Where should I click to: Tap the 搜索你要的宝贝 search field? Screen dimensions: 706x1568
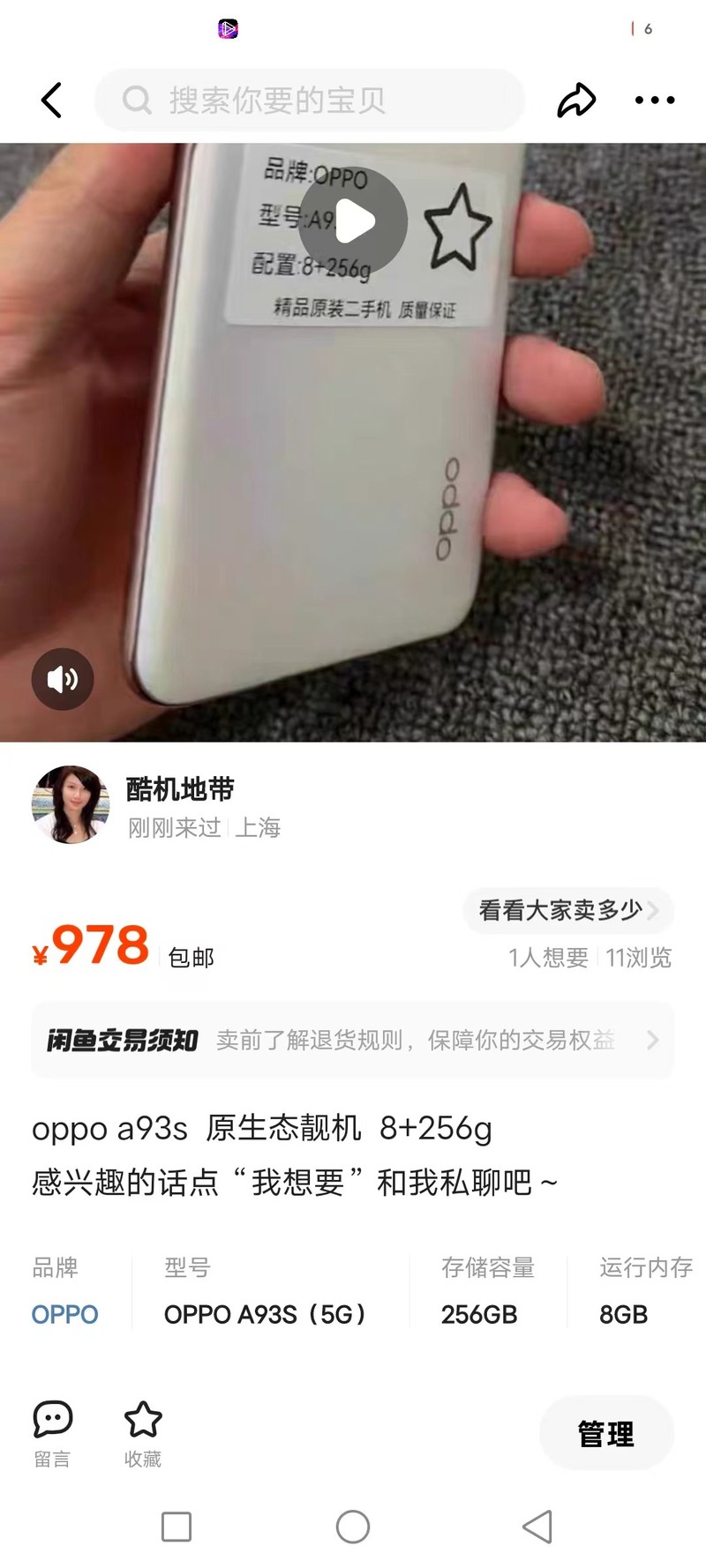click(309, 100)
